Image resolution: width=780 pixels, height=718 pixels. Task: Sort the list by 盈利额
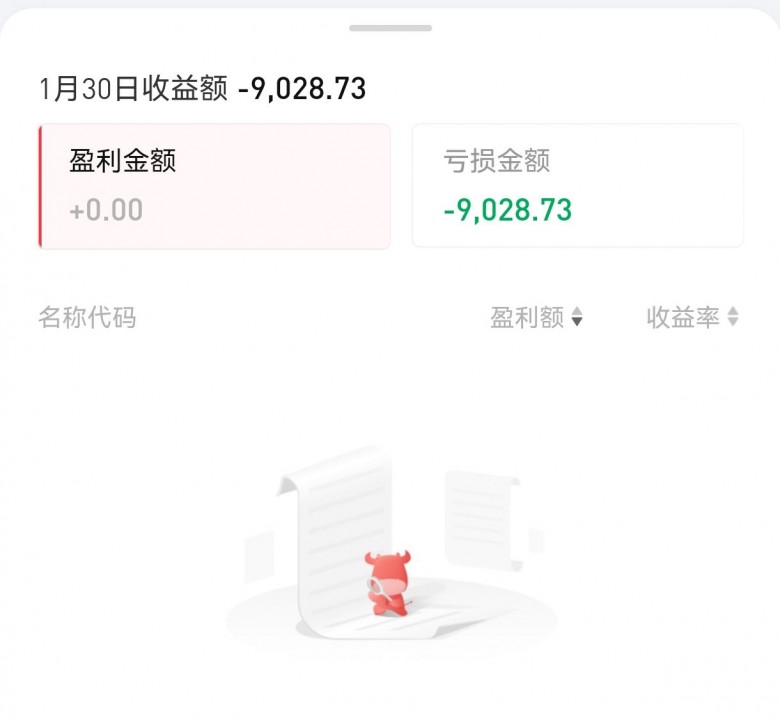pos(536,318)
